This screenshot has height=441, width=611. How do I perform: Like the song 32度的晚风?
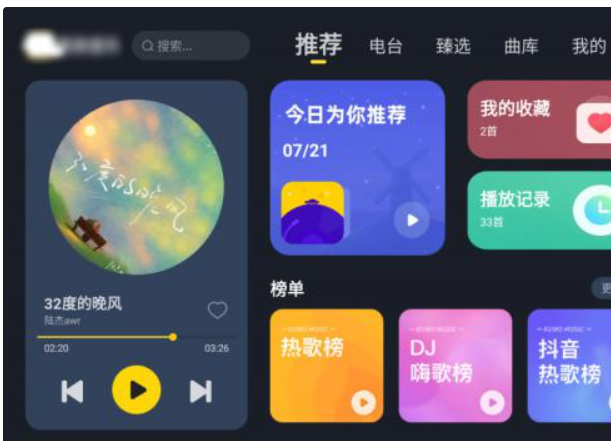217,310
